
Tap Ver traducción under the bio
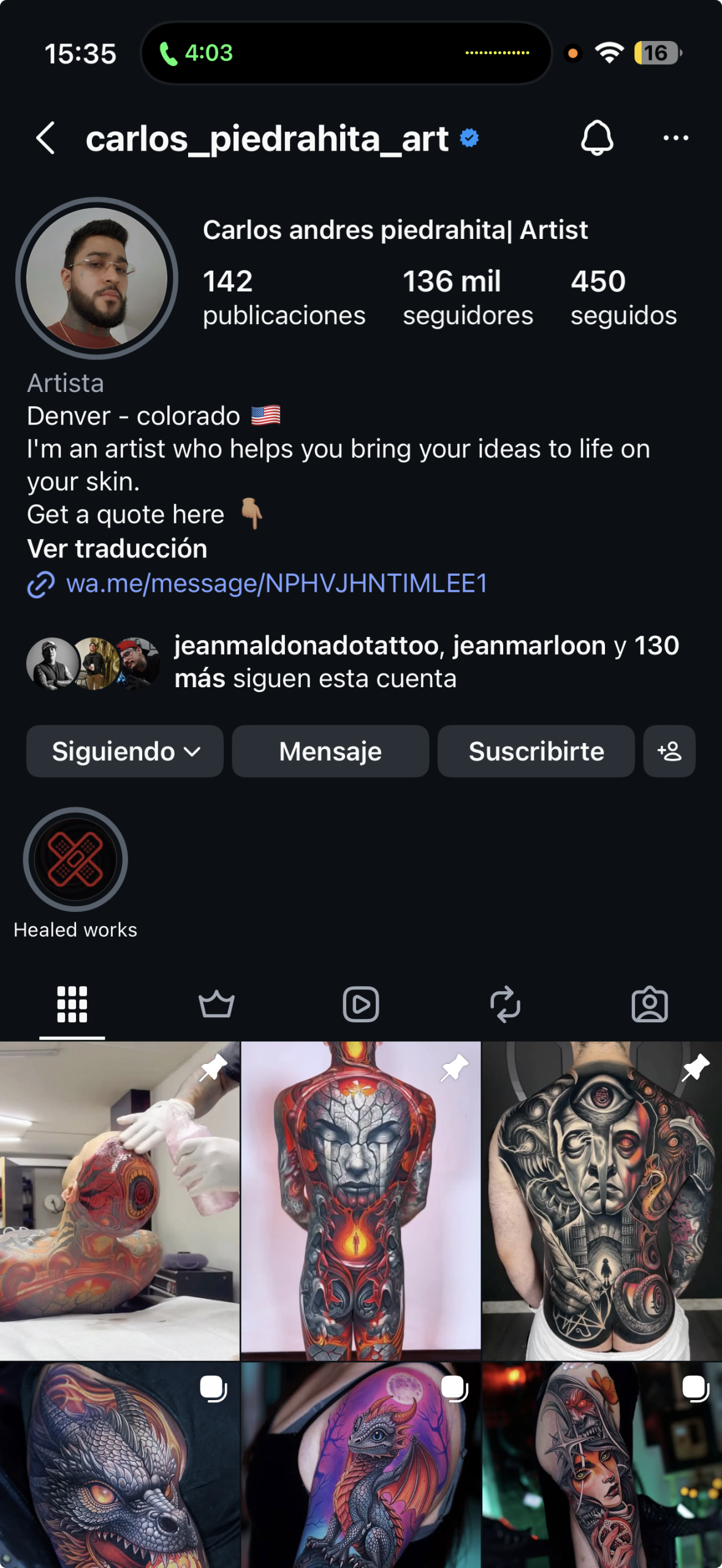(x=117, y=549)
